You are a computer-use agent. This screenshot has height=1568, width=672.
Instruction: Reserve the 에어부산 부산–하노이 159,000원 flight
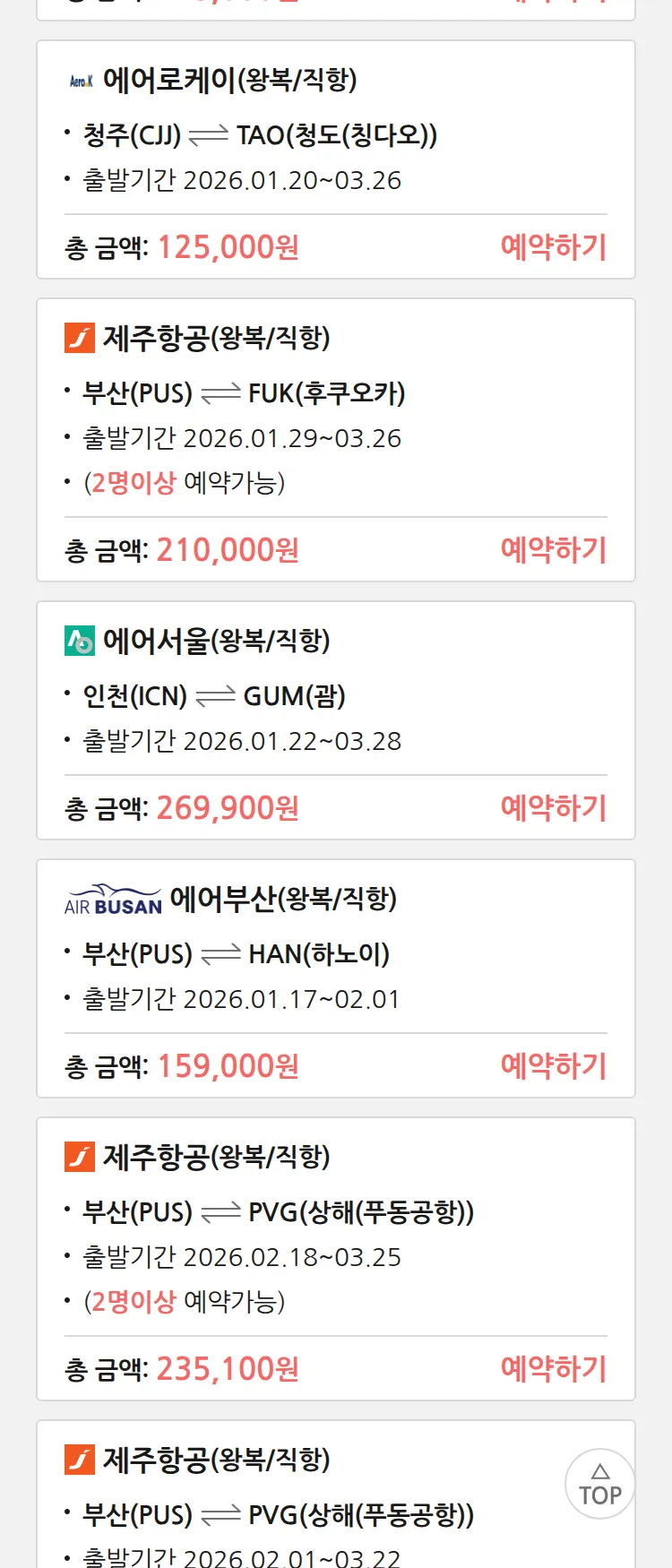coord(553,1065)
